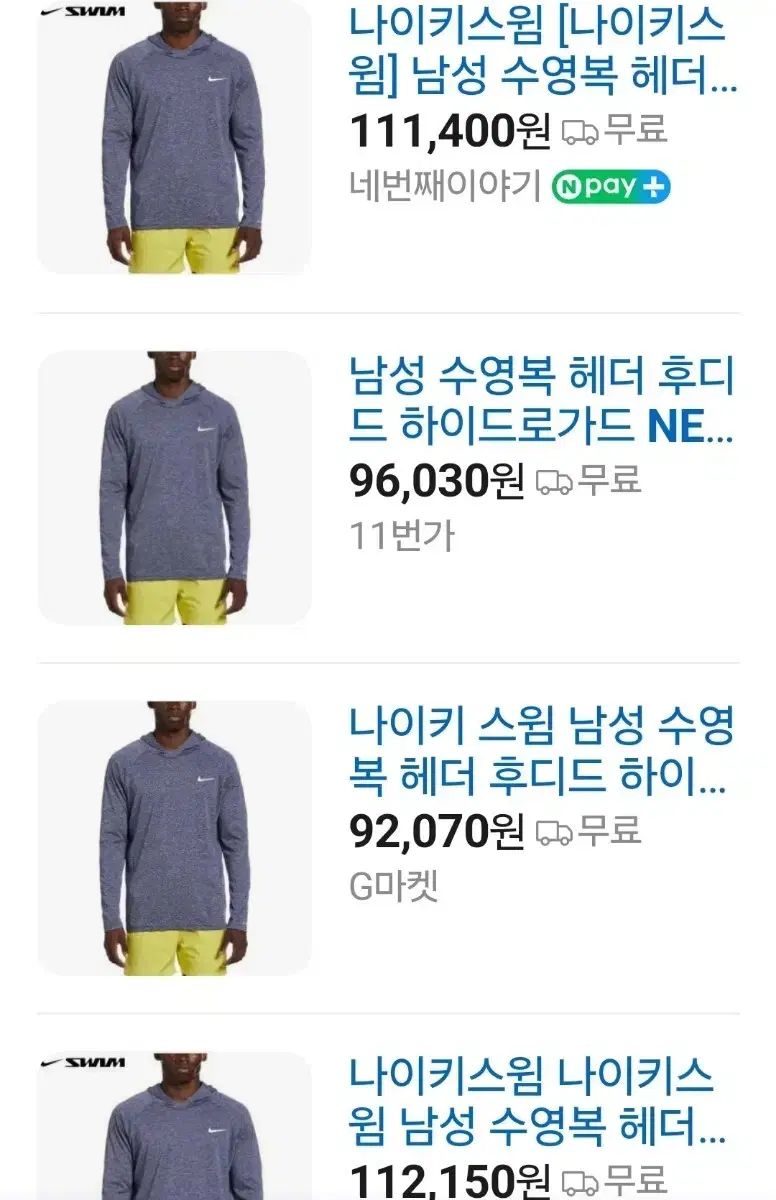
Task: Open the 96,030원 하이드로가드 listing title
Action: 542,402
